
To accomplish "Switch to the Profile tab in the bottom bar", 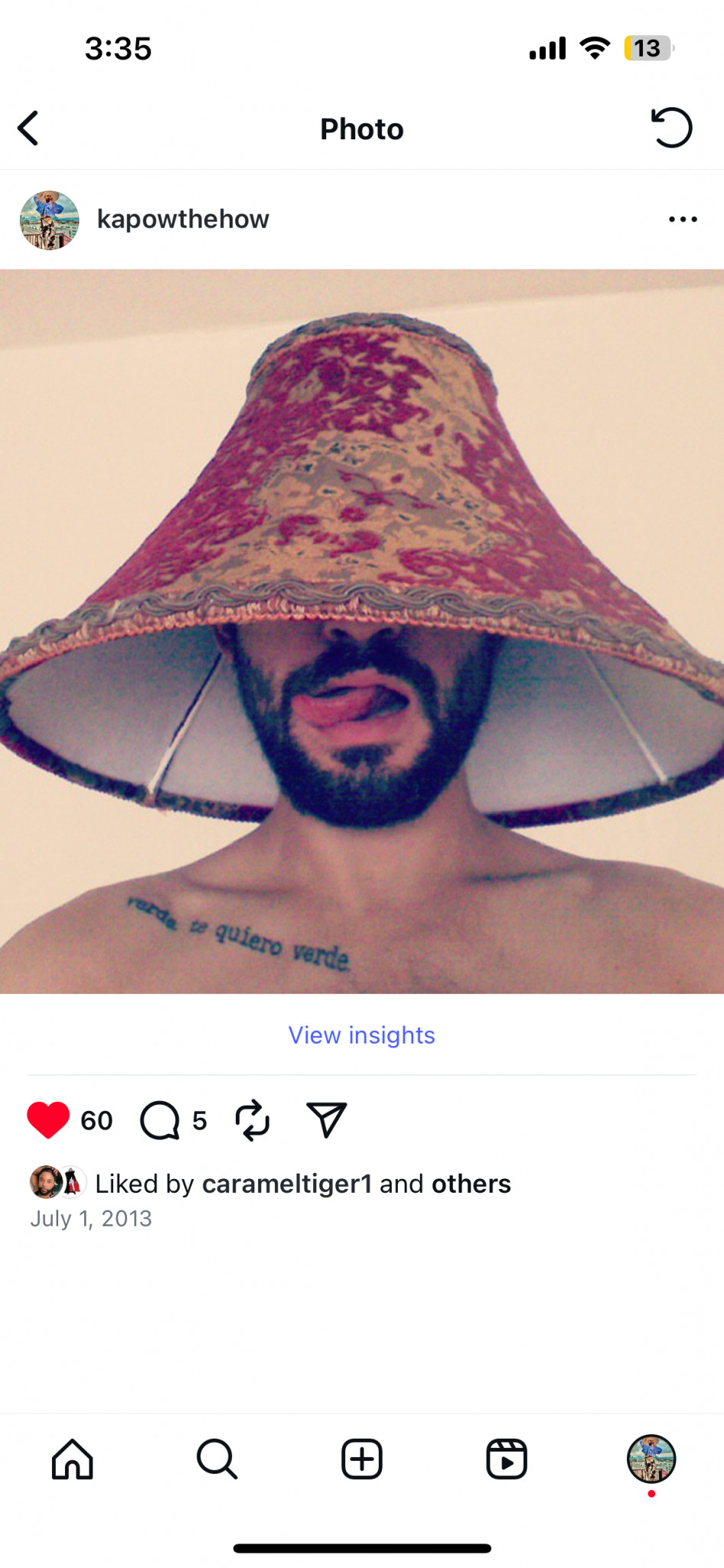I will (x=651, y=1459).
